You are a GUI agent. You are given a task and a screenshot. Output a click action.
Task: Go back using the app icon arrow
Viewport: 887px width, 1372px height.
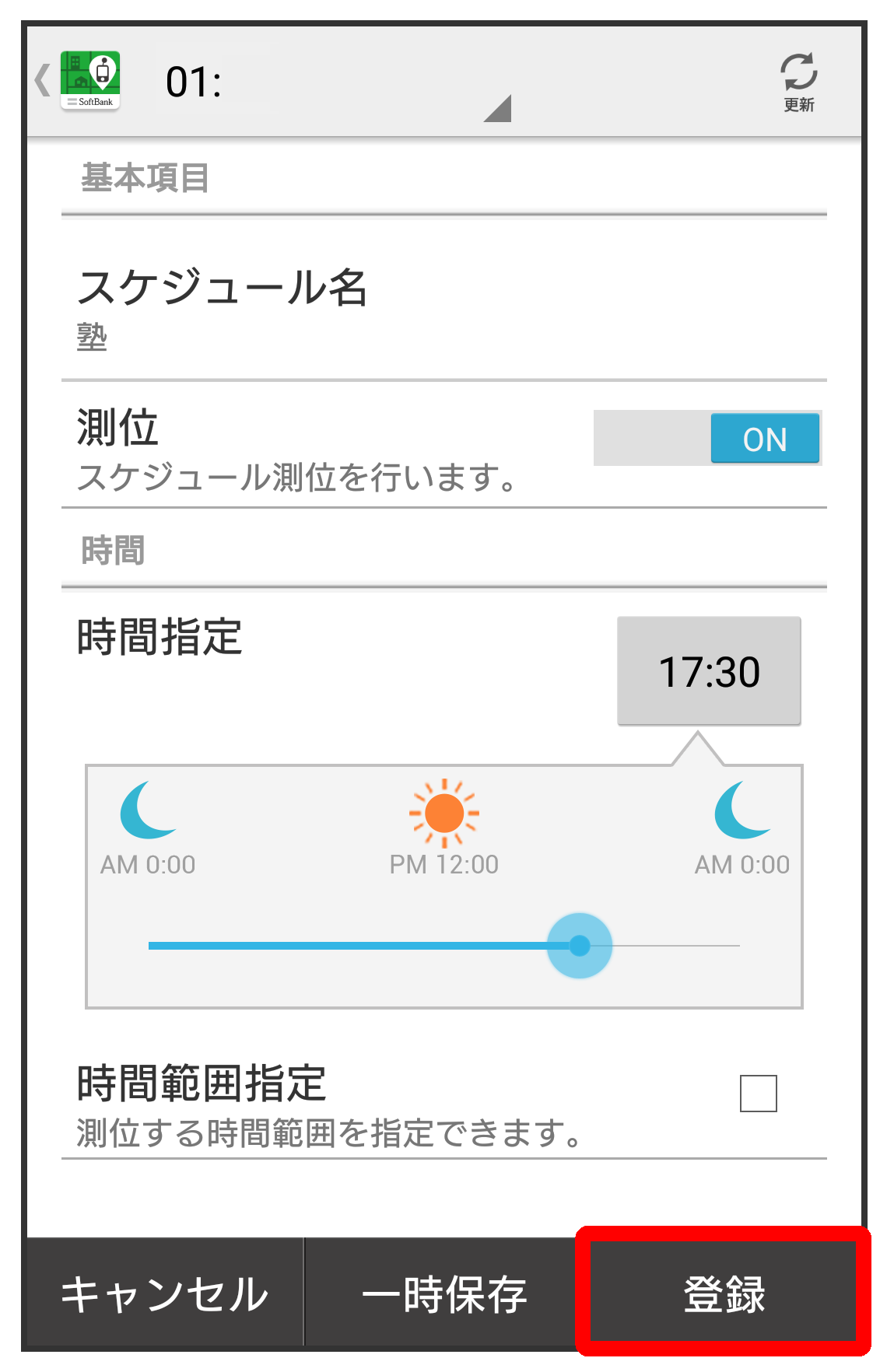(78, 81)
